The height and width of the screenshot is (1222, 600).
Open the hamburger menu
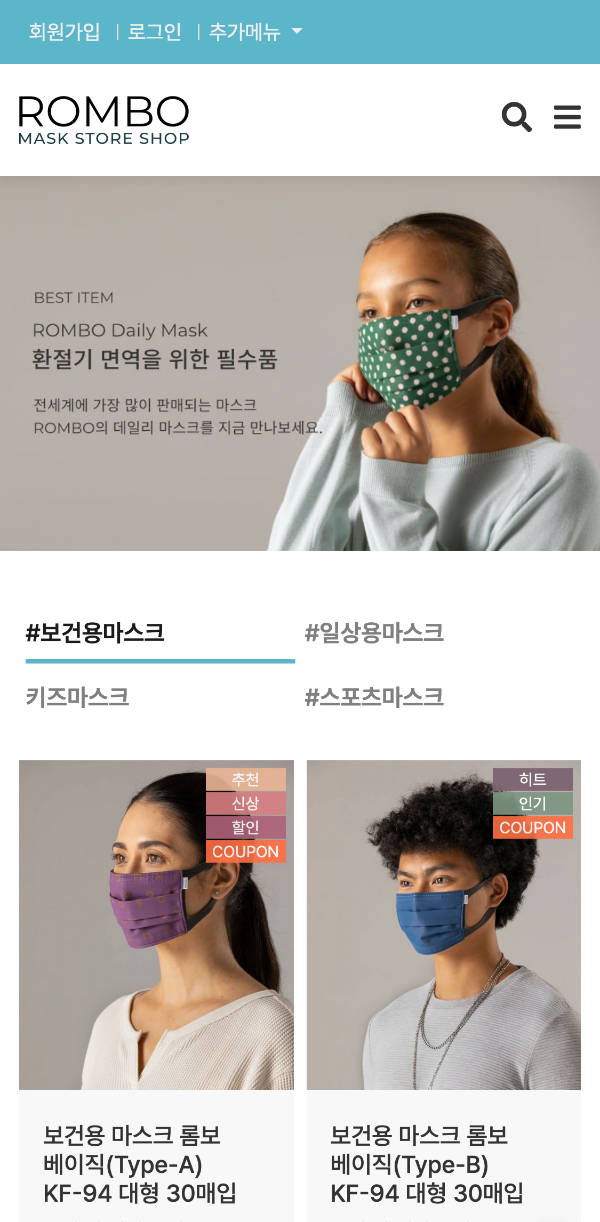(567, 118)
